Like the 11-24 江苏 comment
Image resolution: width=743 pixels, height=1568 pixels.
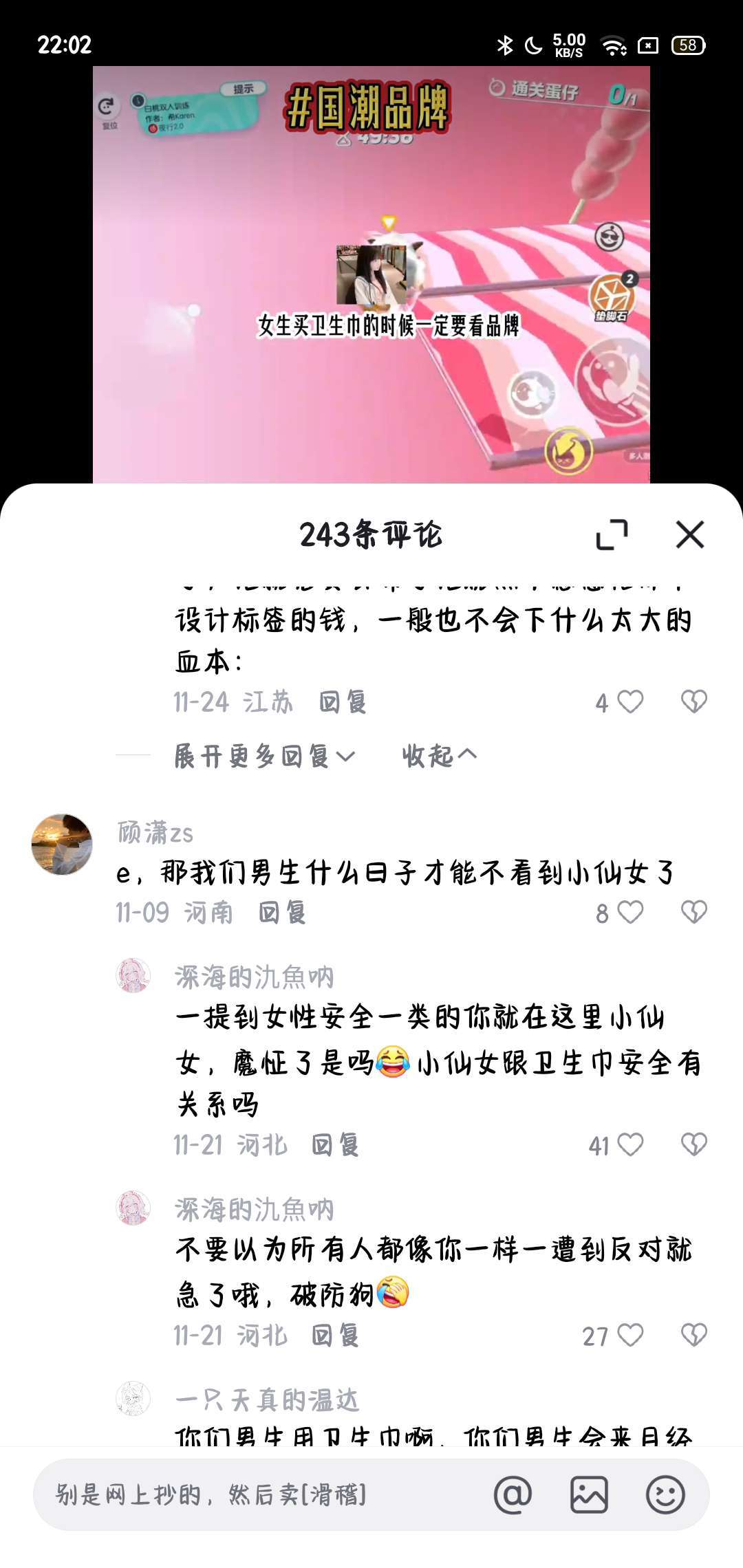click(x=629, y=702)
